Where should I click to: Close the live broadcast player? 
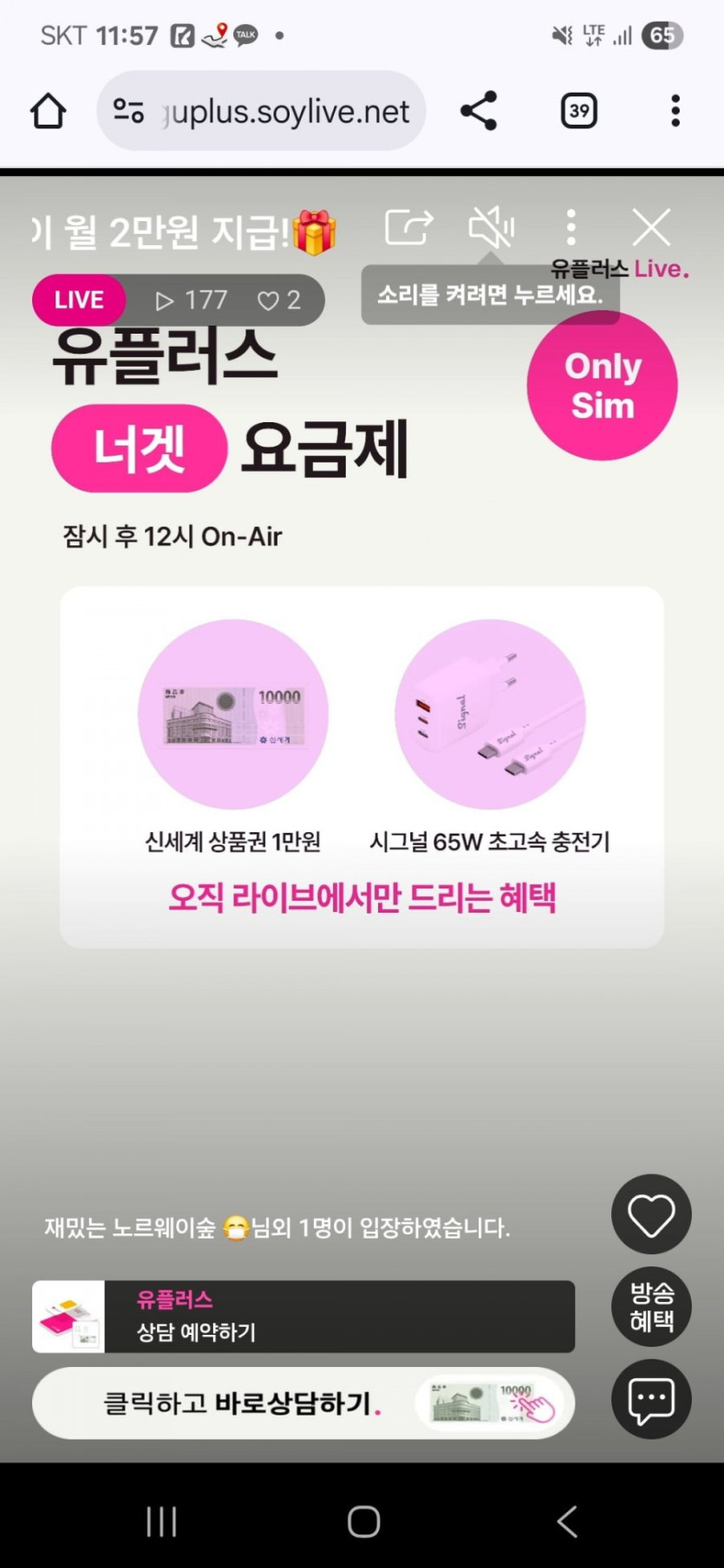pyautogui.click(x=650, y=228)
